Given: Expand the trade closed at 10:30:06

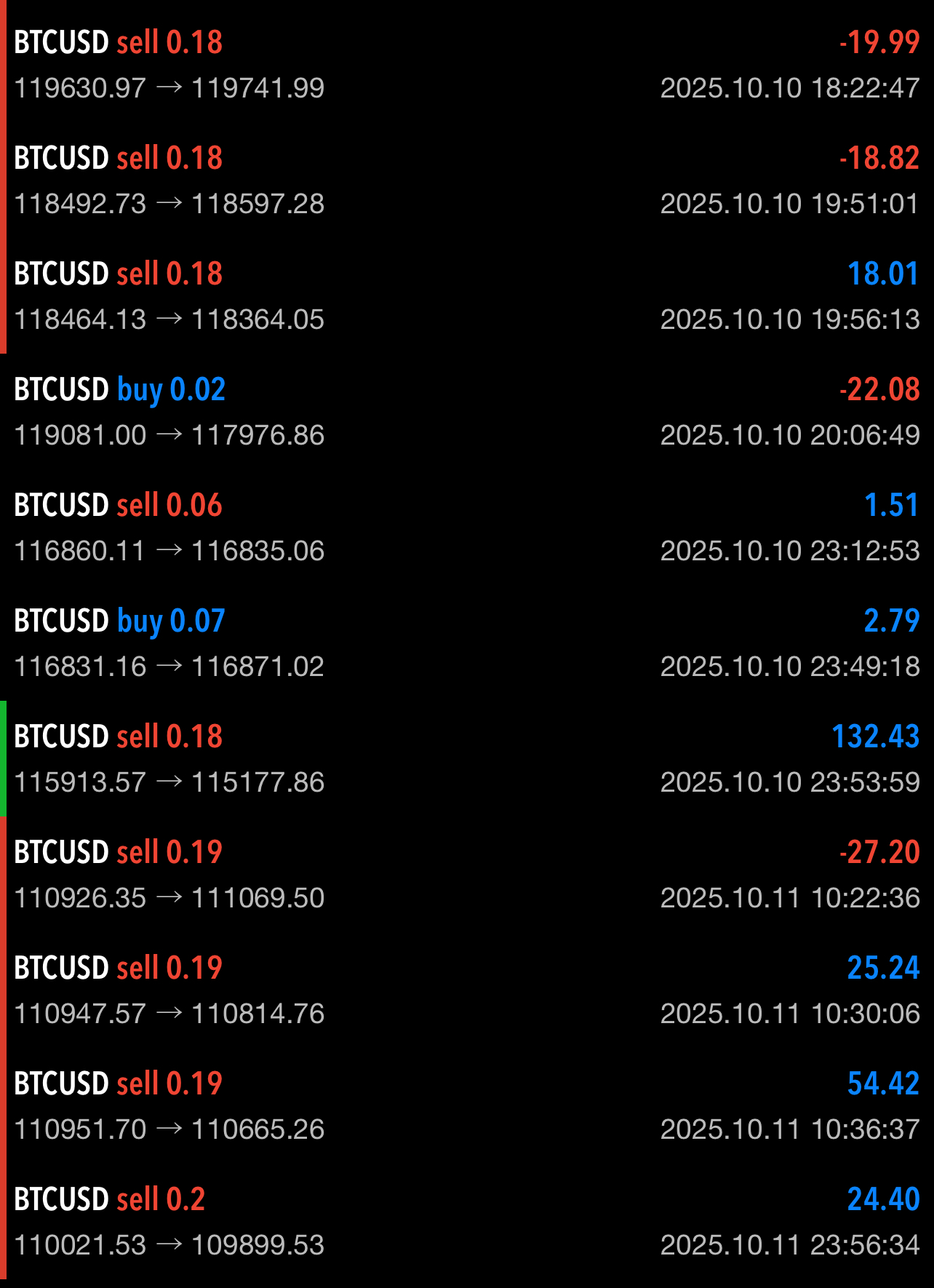Looking at the screenshot, I should [467, 990].
